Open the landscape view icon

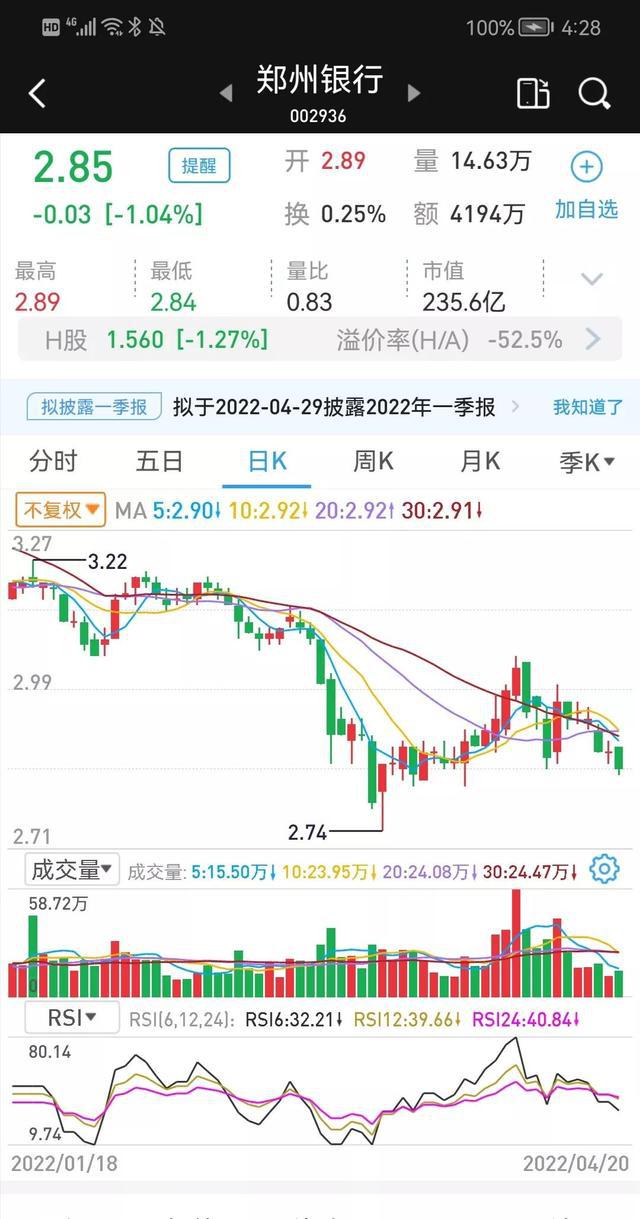[x=533, y=93]
